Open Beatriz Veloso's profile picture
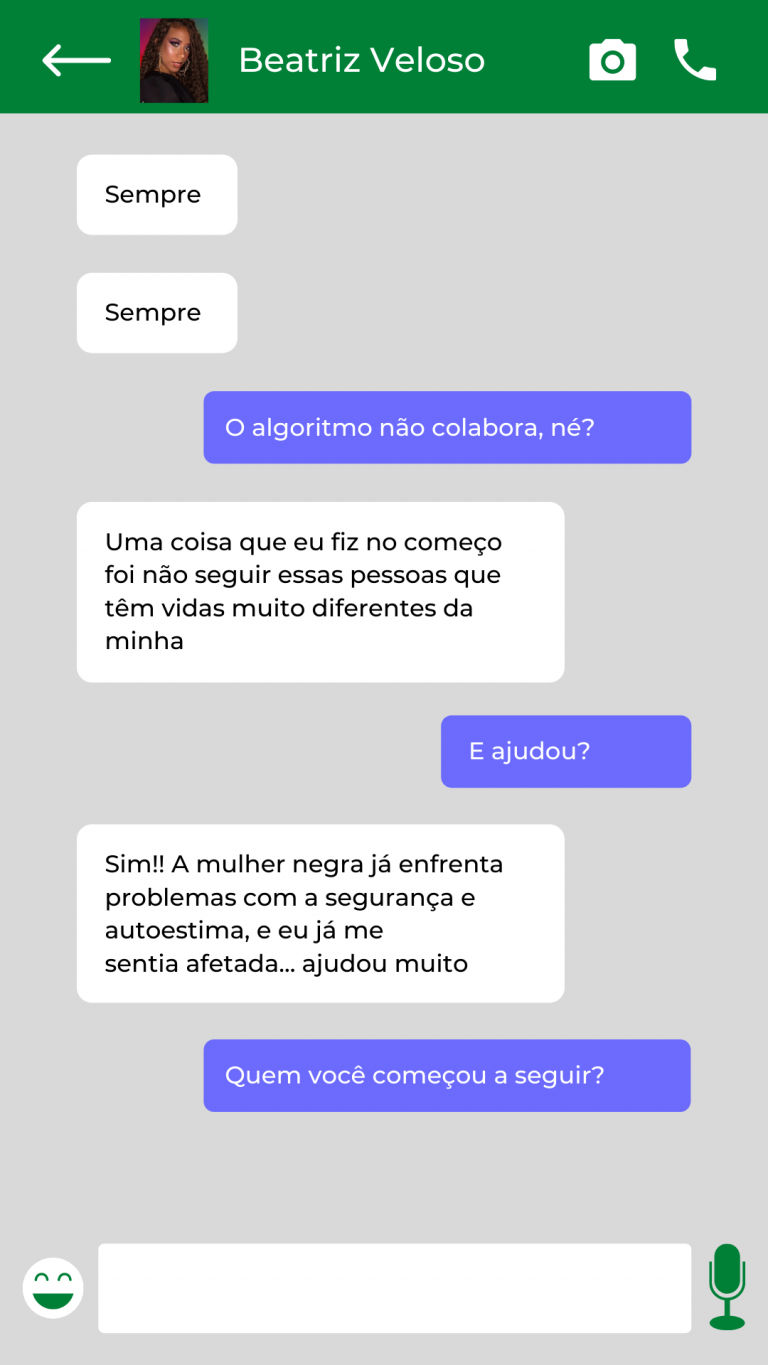 click(174, 60)
